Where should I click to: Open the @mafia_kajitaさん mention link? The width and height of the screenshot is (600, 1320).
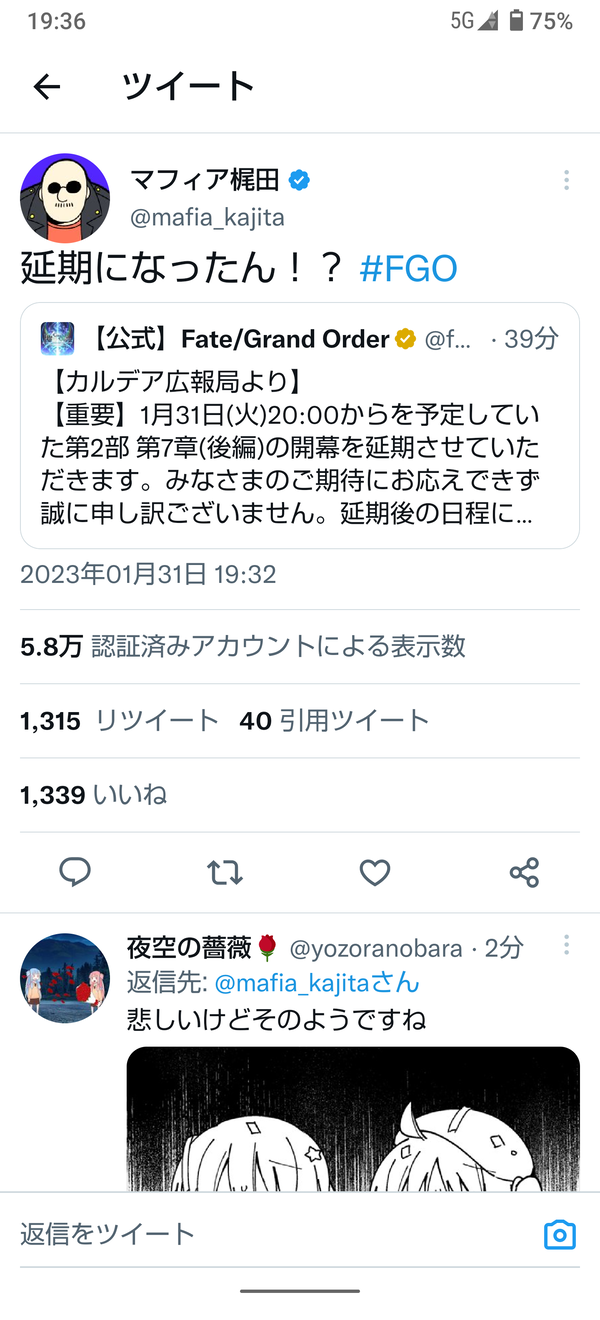(317, 983)
